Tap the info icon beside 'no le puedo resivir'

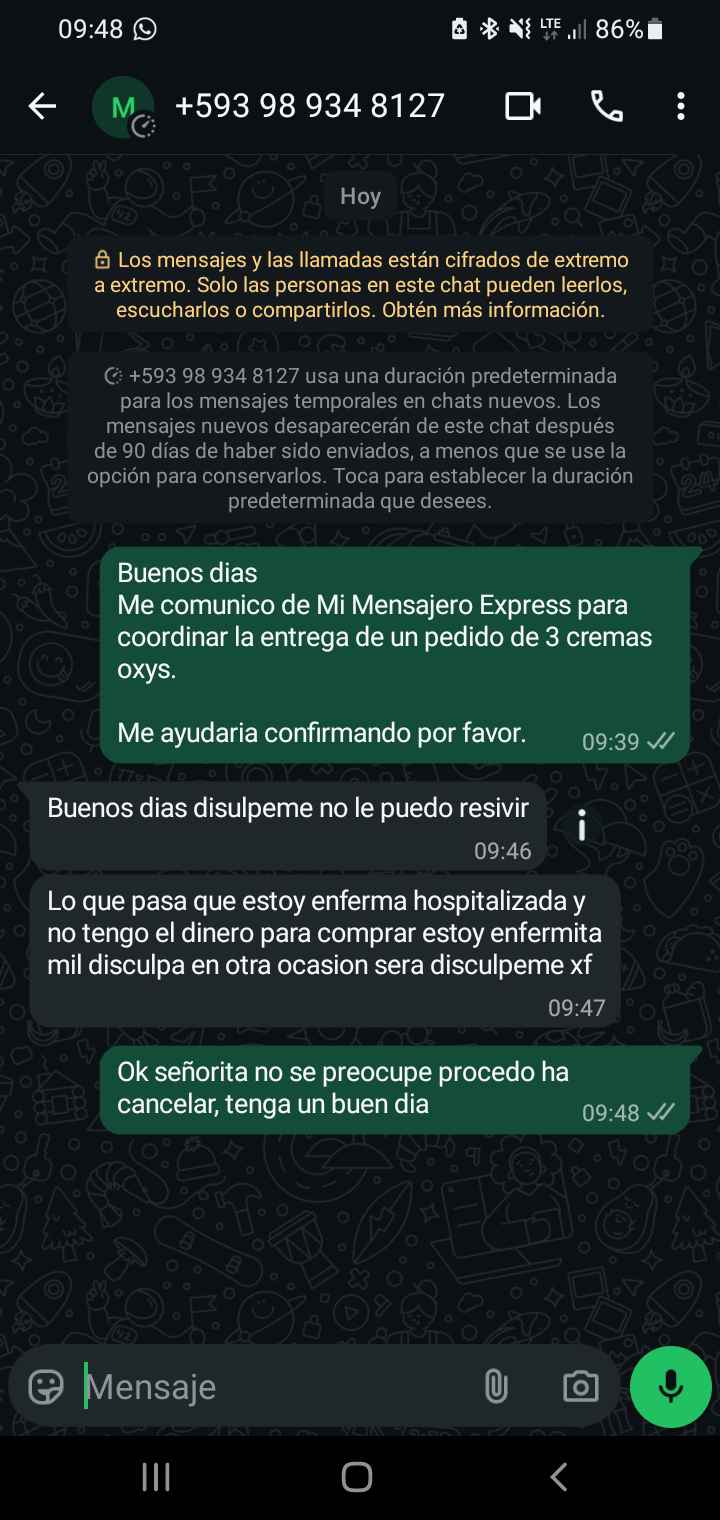581,826
